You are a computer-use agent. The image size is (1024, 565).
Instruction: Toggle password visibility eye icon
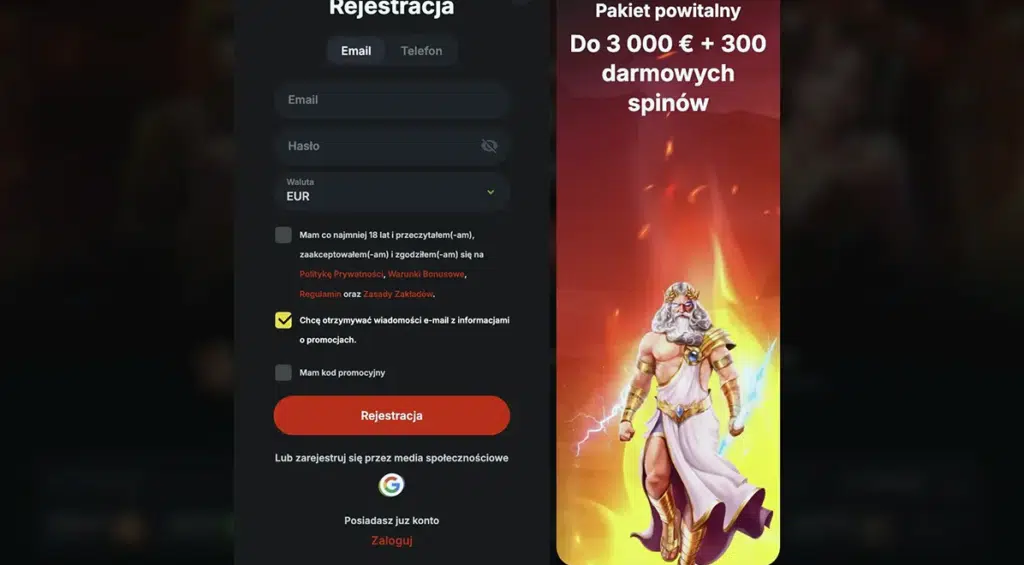pyautogui.click(x=489, y=146)
